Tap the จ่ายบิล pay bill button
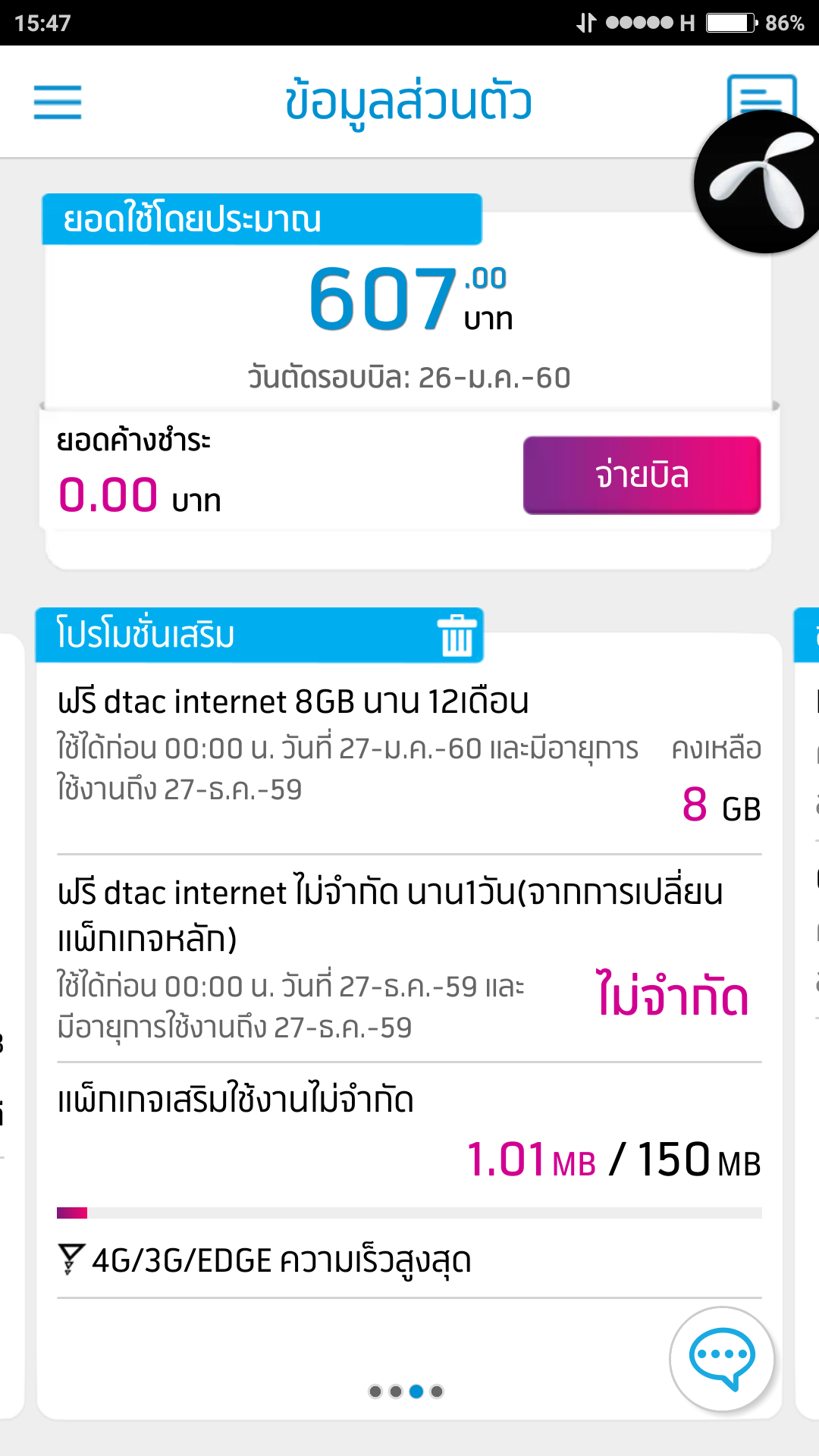819x1456 pixels. (642, 475)
